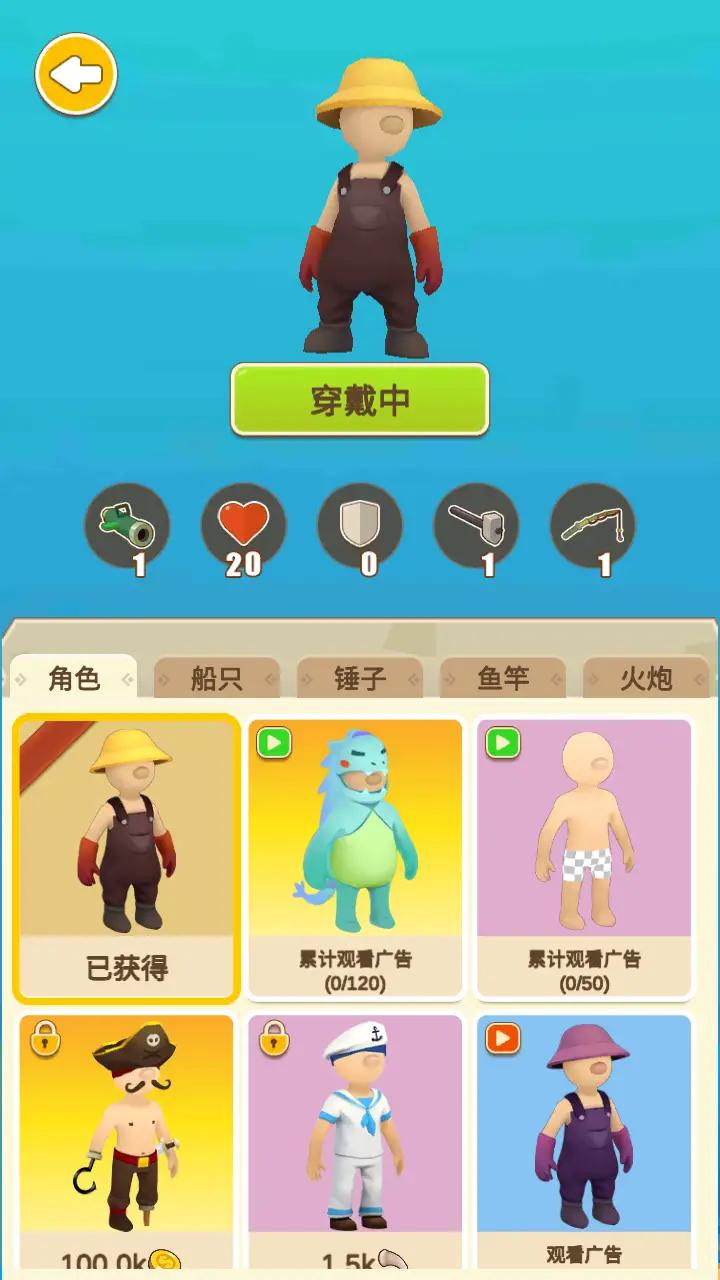Click the back arrow button
Viewport: 720px width, 1280px height.
point(76,72)
